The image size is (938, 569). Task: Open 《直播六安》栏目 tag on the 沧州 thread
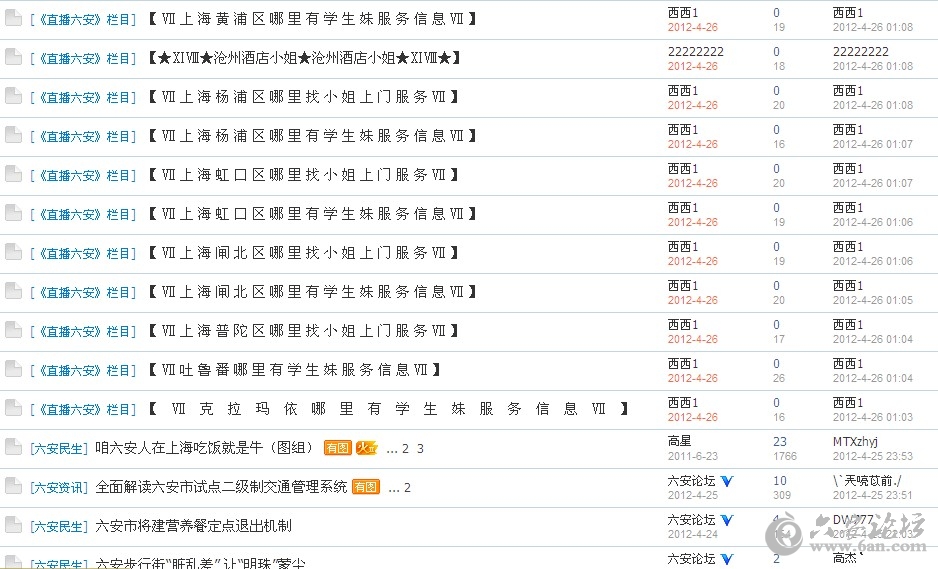[x=83, y=58]
